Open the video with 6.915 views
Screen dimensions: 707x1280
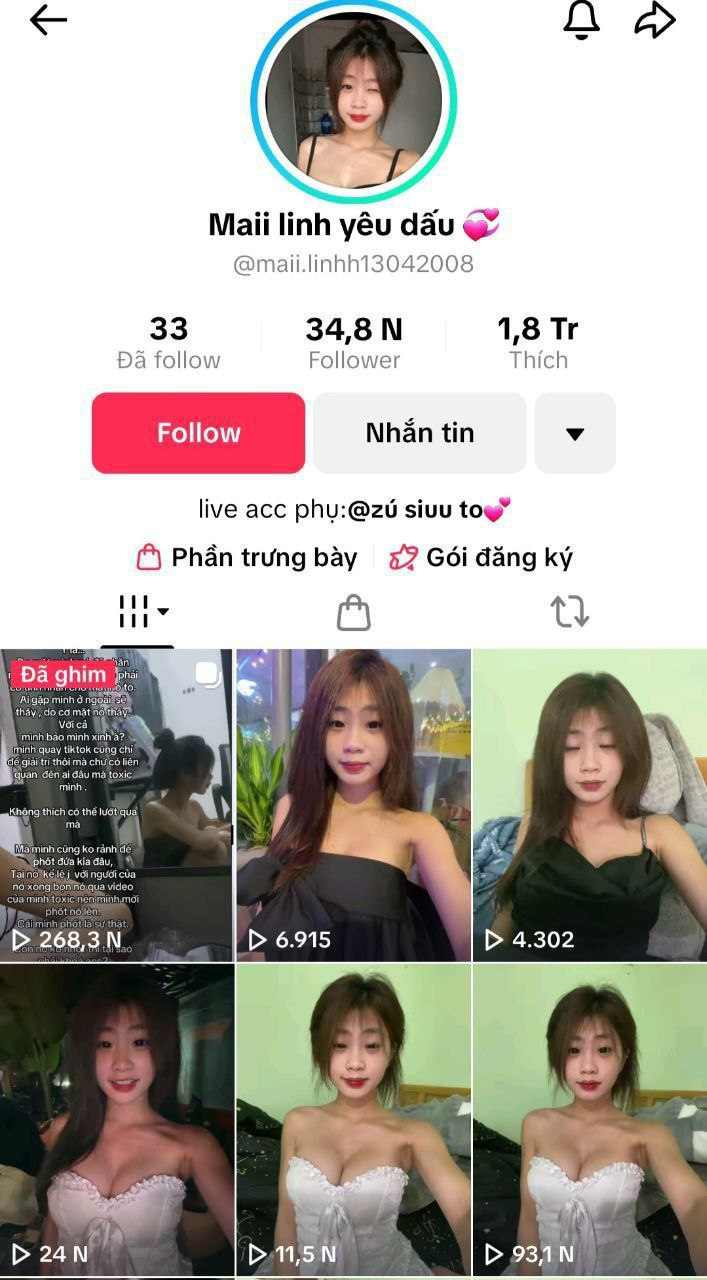353,805
